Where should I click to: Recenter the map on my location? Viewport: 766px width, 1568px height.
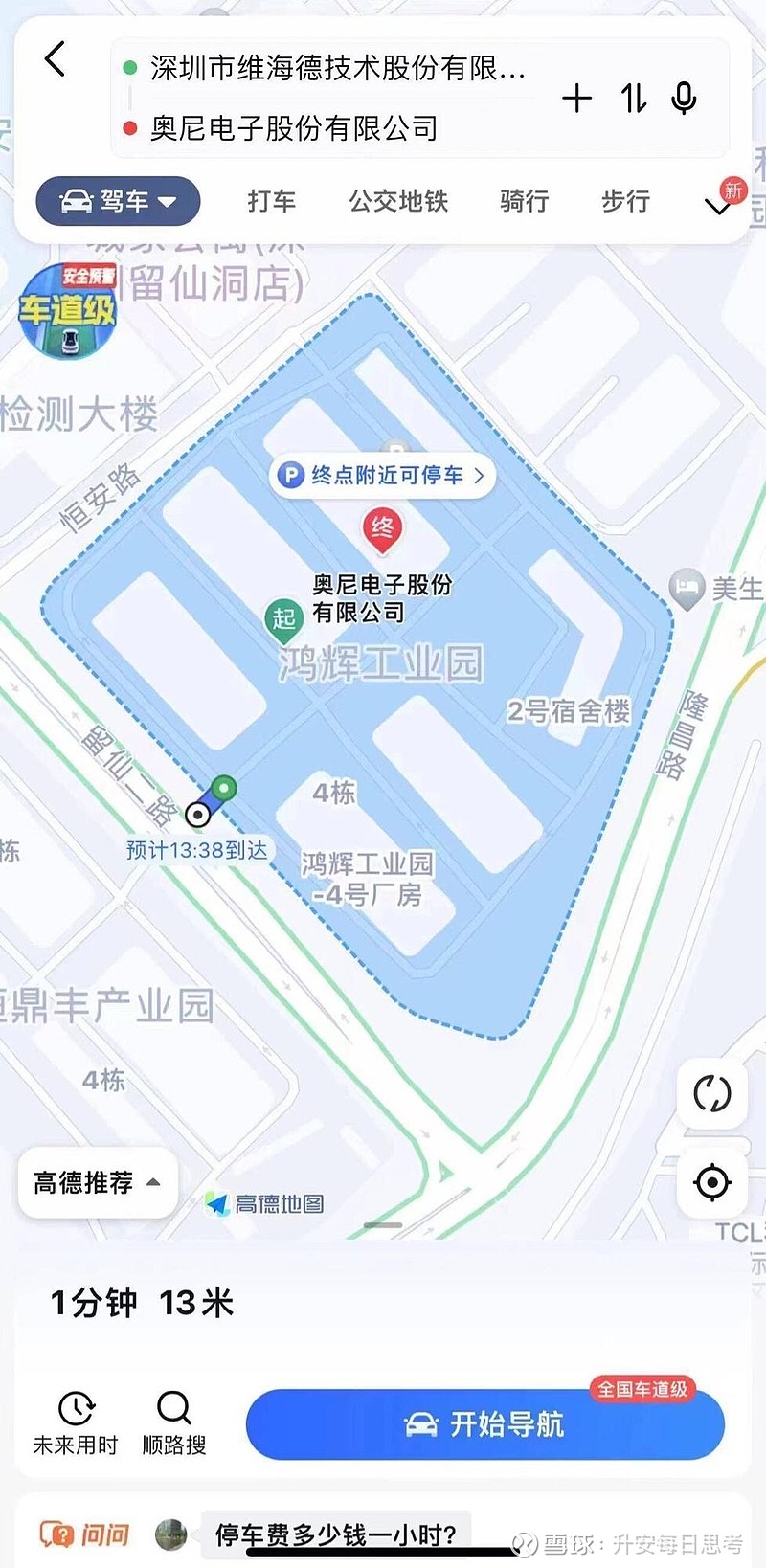point(712,1183)
